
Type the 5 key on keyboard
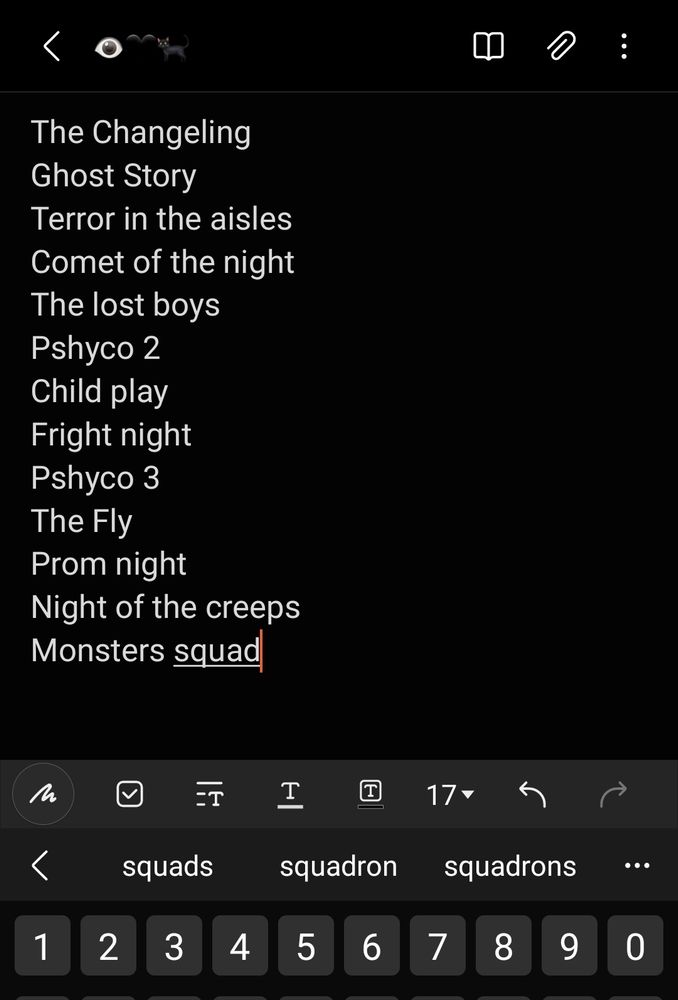click(306, 946)
